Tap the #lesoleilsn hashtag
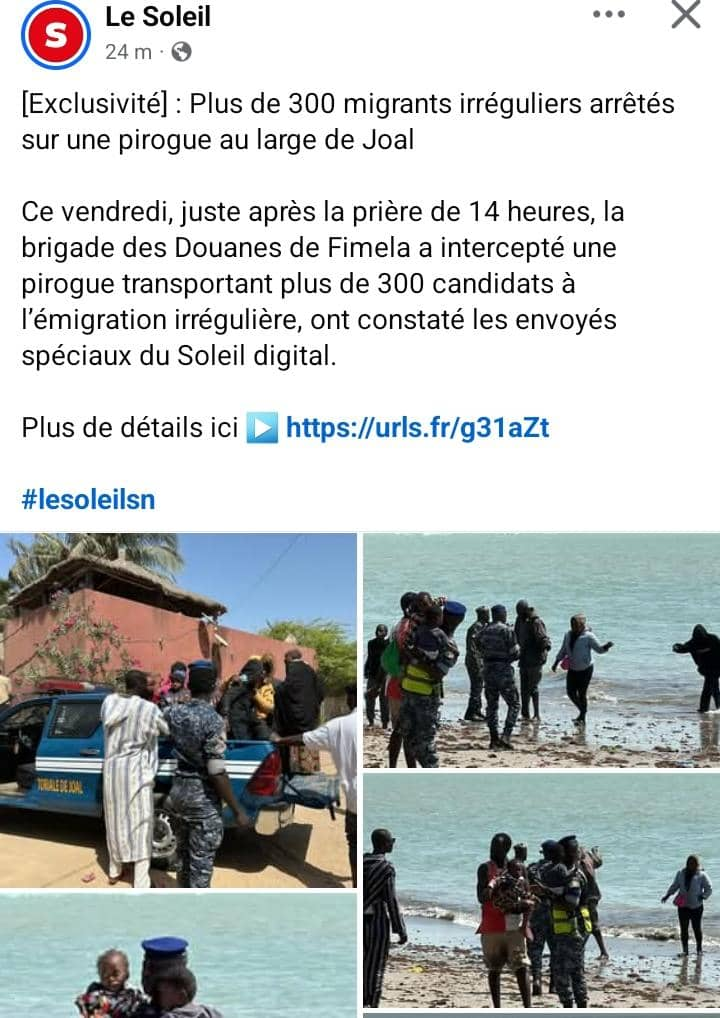The height and width of the screenshot is (1018, 720). point(88,499)
